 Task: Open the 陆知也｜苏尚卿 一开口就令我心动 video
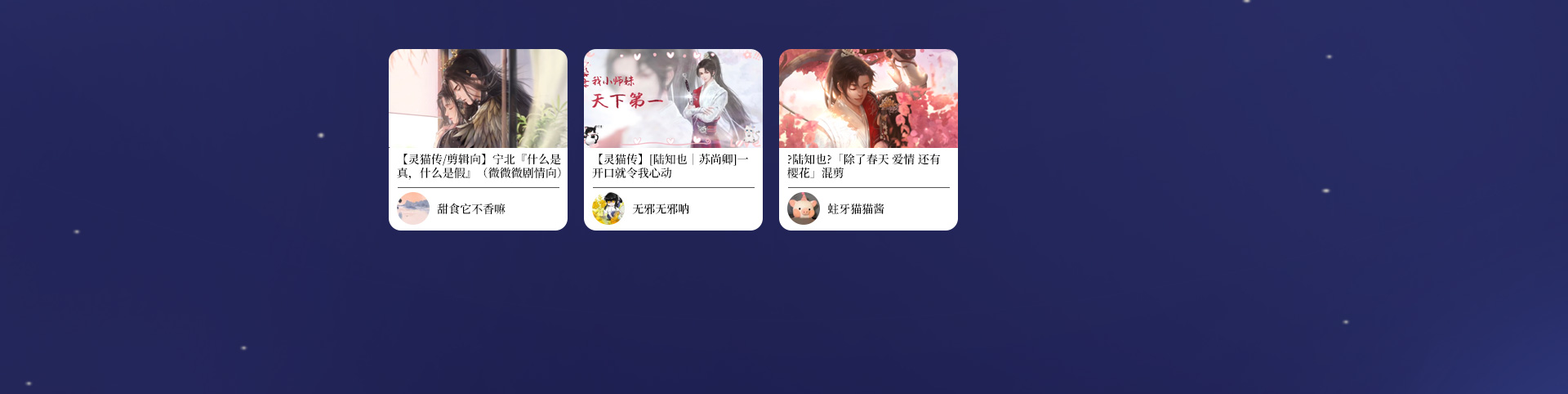click(x=673, y=99)
